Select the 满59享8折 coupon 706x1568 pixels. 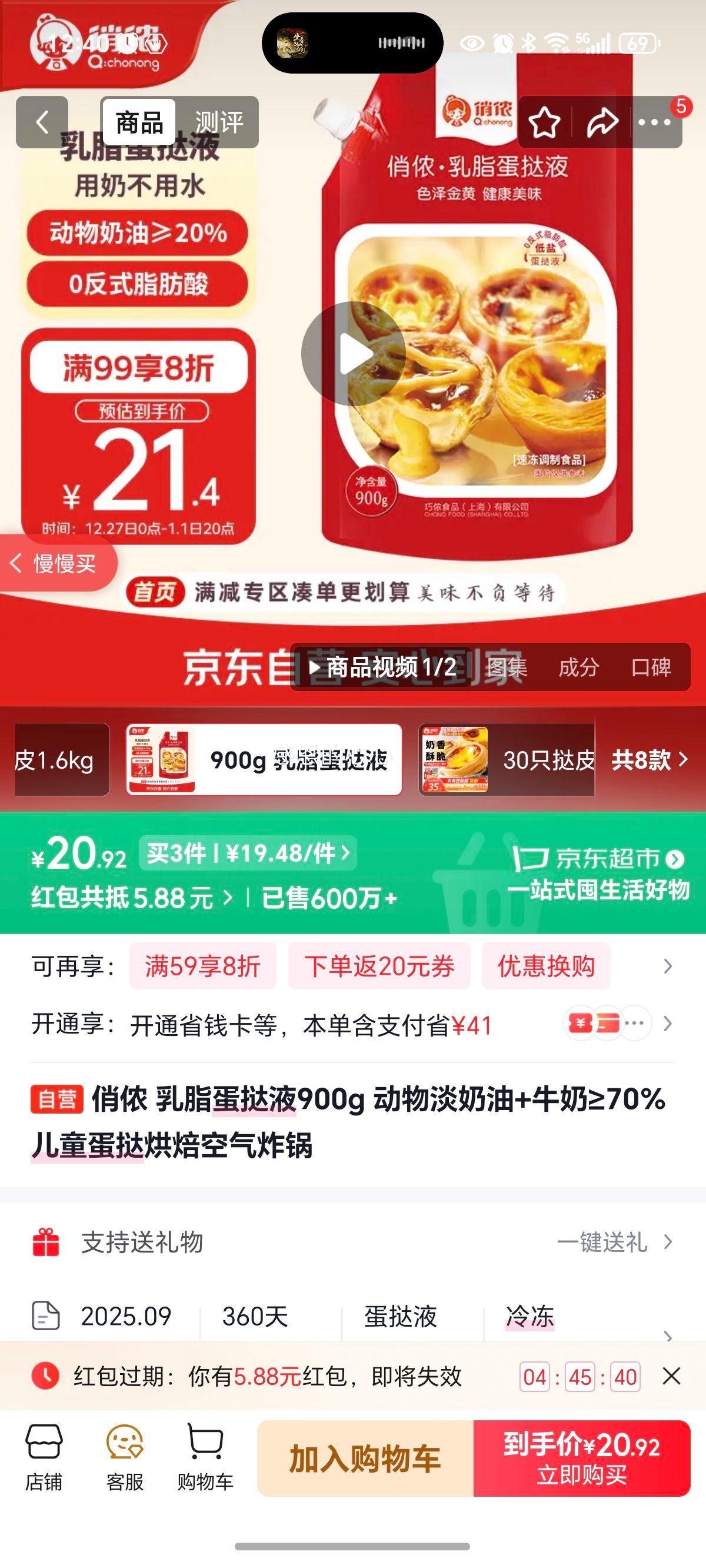click(x=202, y=965)
